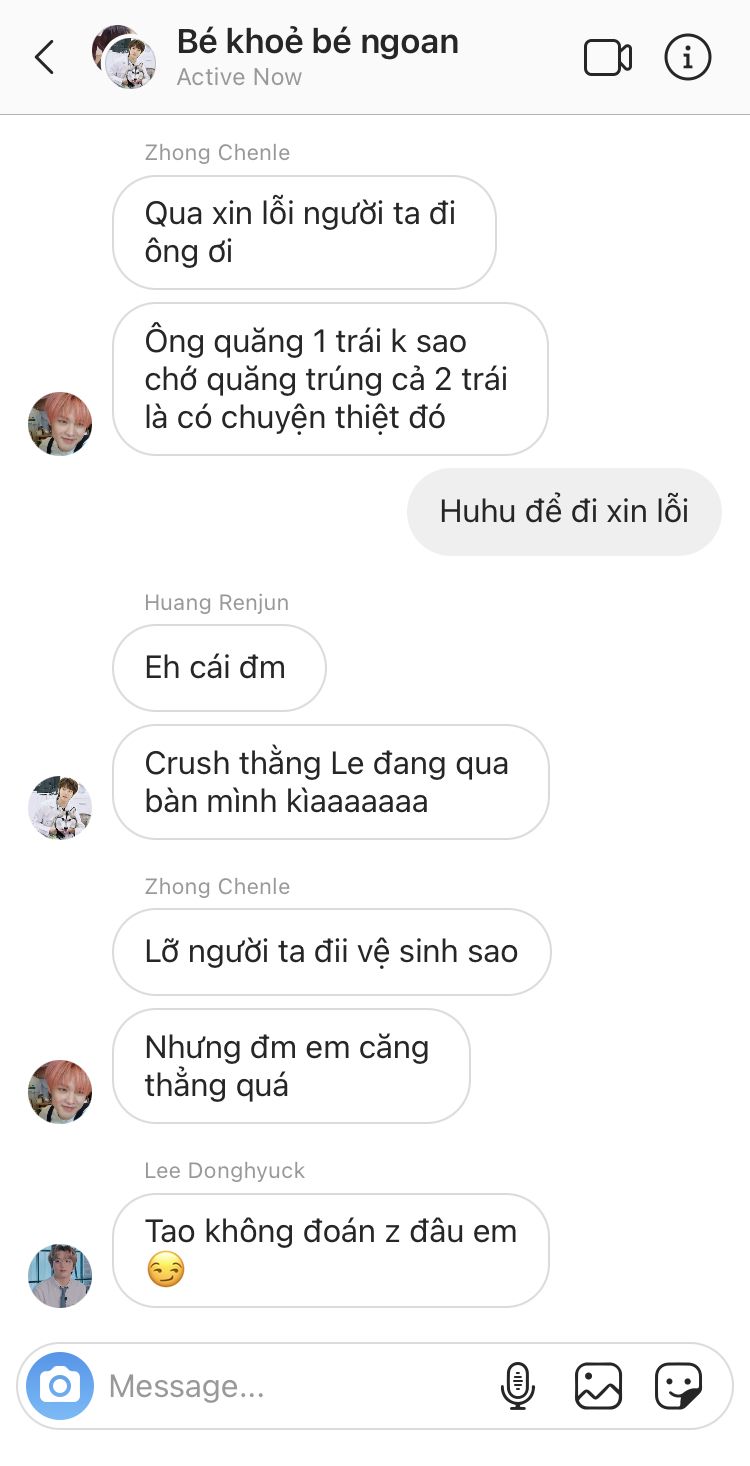Tap Huang Renjun's avatar beside Crush message

[60, 808]
